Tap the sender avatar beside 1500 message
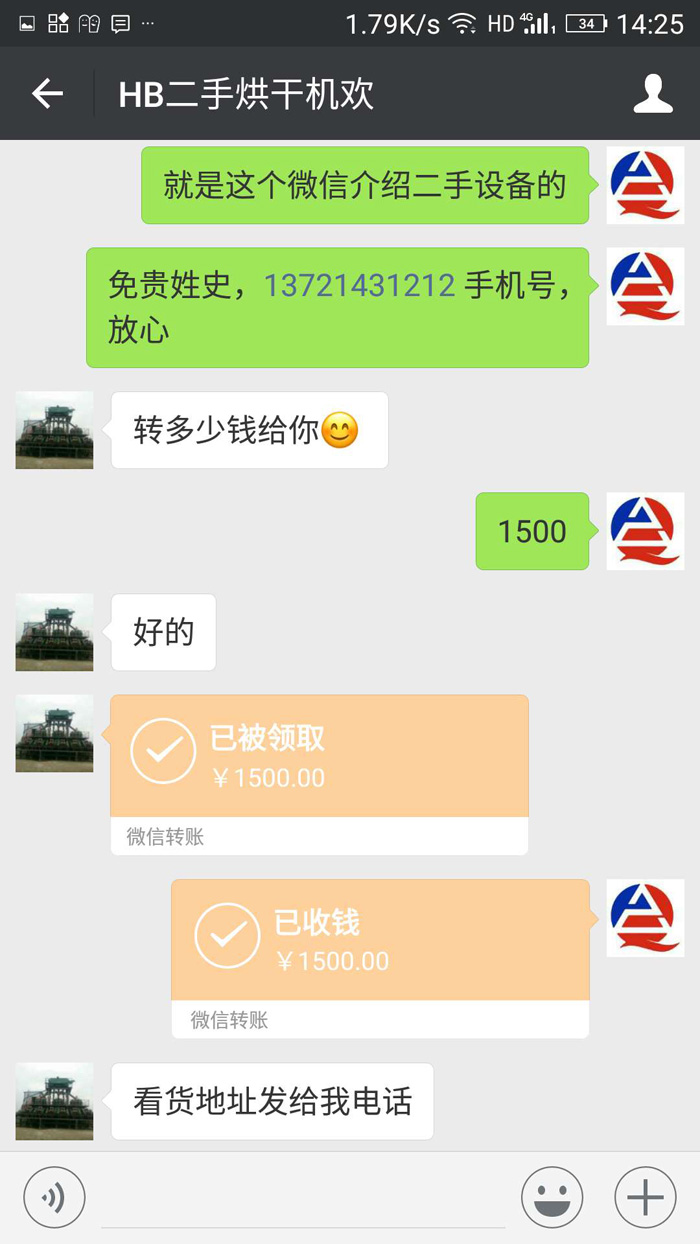The image size is (700, 1244). pos(645,531)
